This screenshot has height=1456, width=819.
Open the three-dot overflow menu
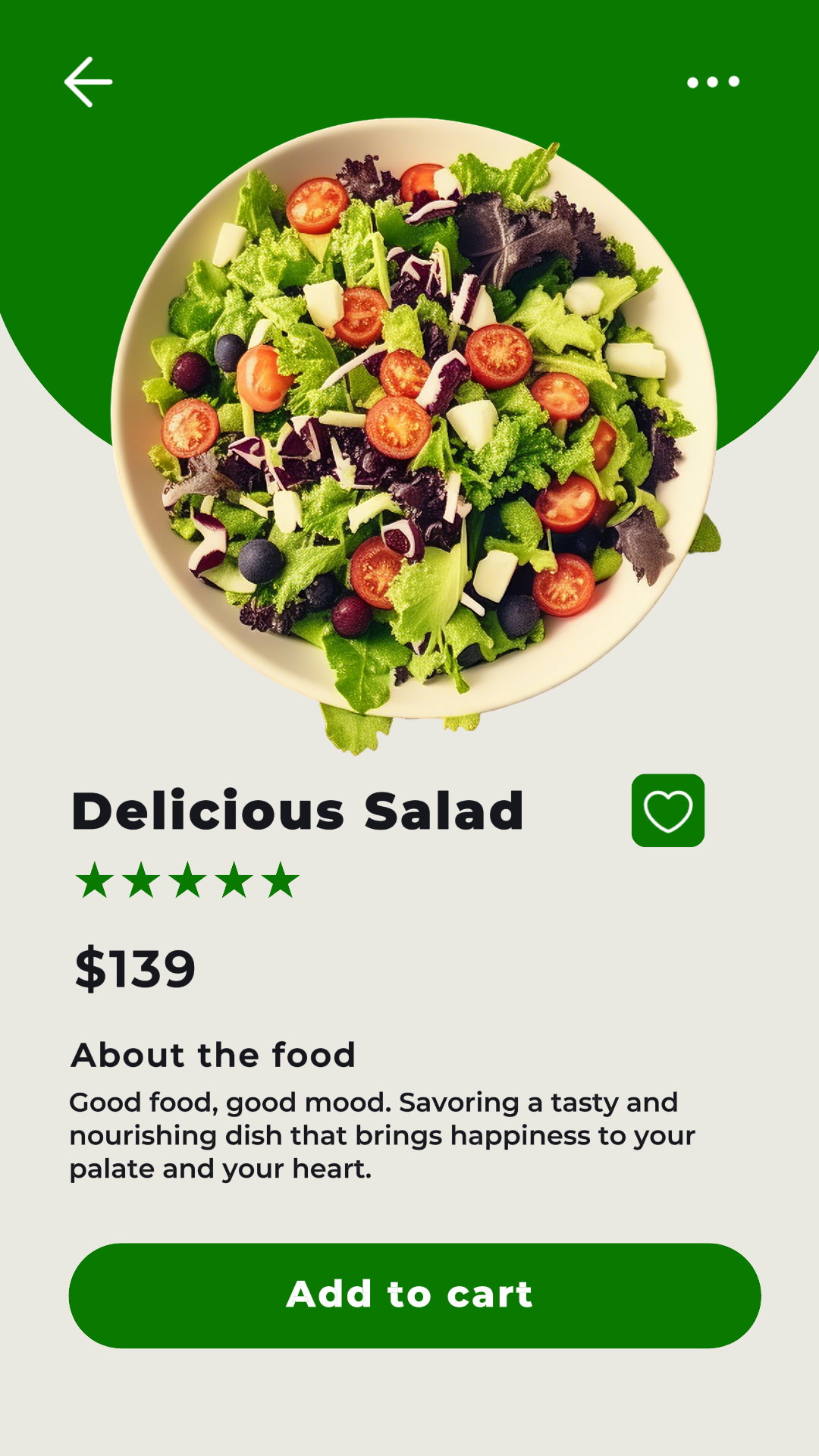[713, 82]
